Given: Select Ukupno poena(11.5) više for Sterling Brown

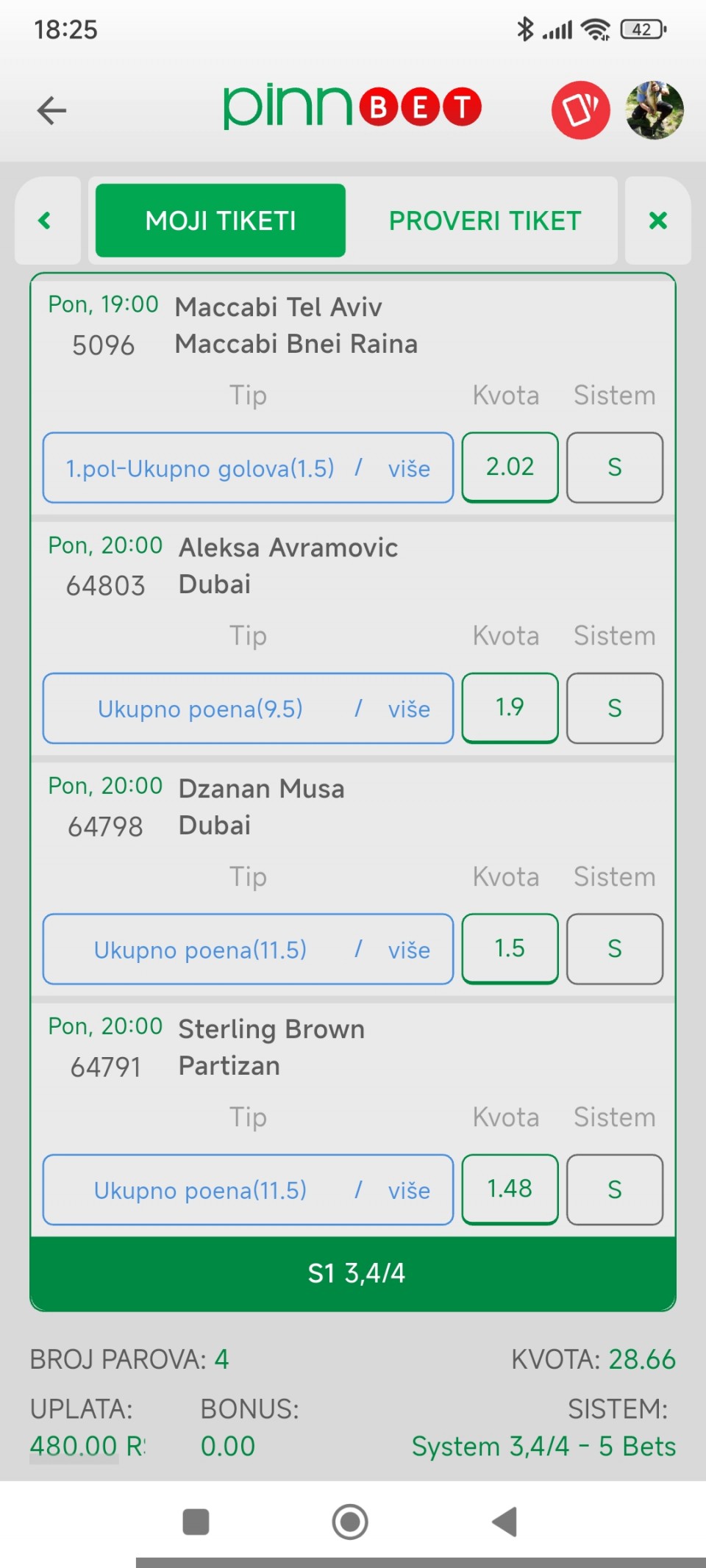Looking at the screenshot, I should point(248,1189).
